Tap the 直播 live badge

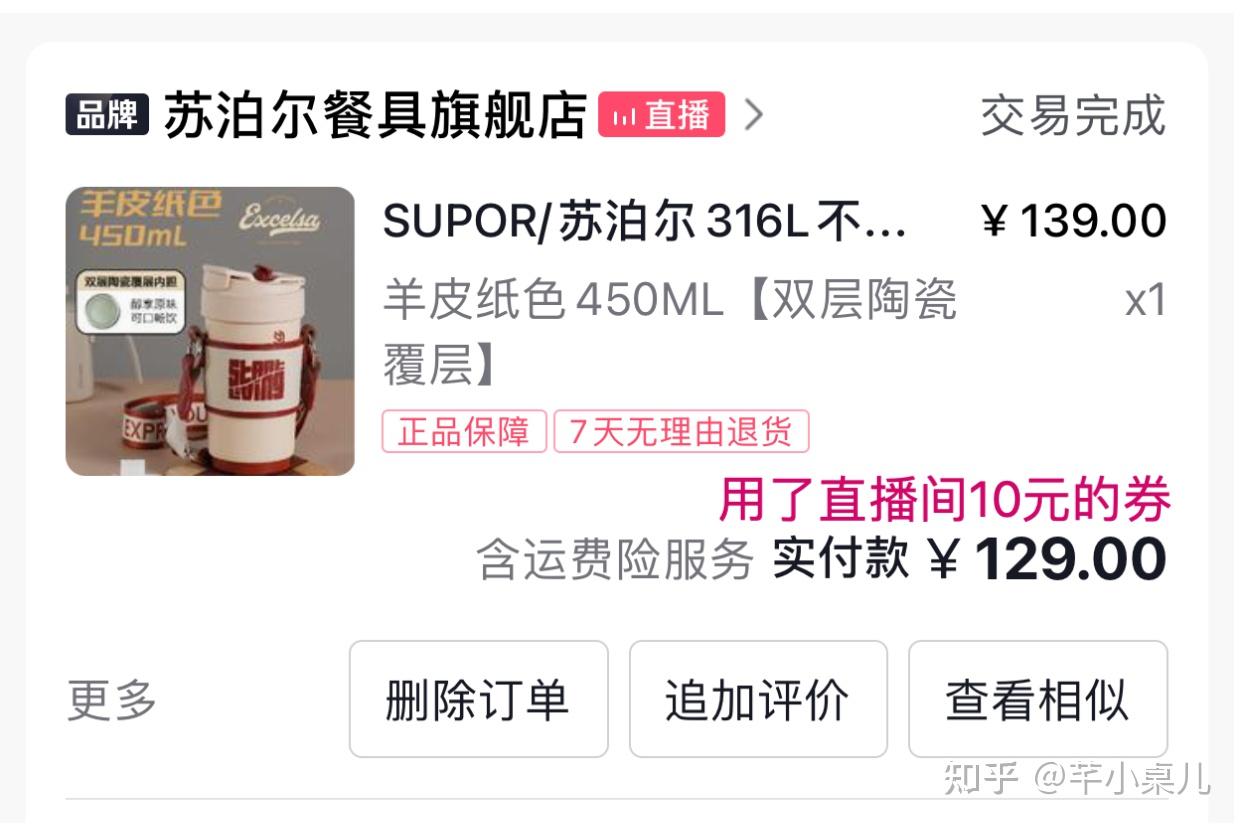click(x=661, y=116)
